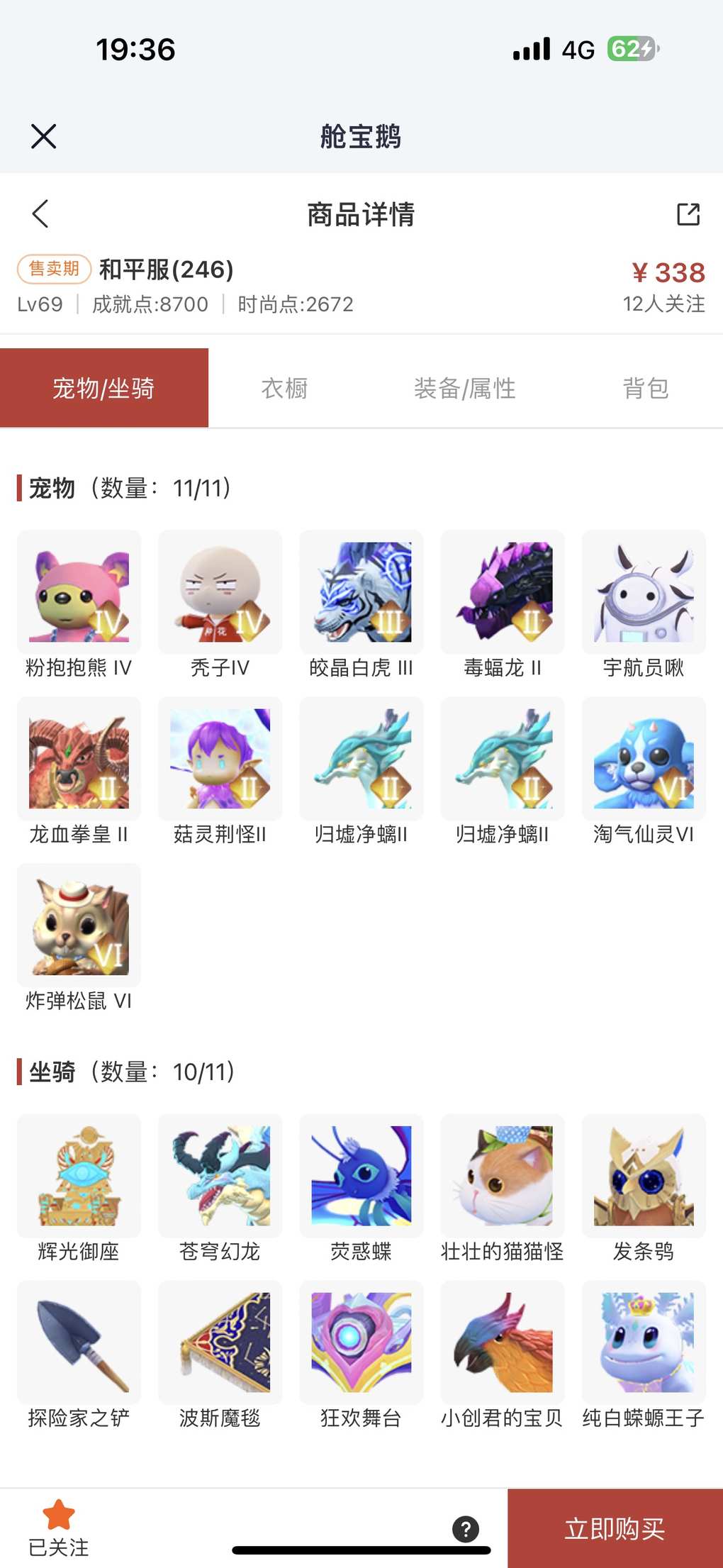
Task: Go back from 商品详情
Action: point(40,213)
